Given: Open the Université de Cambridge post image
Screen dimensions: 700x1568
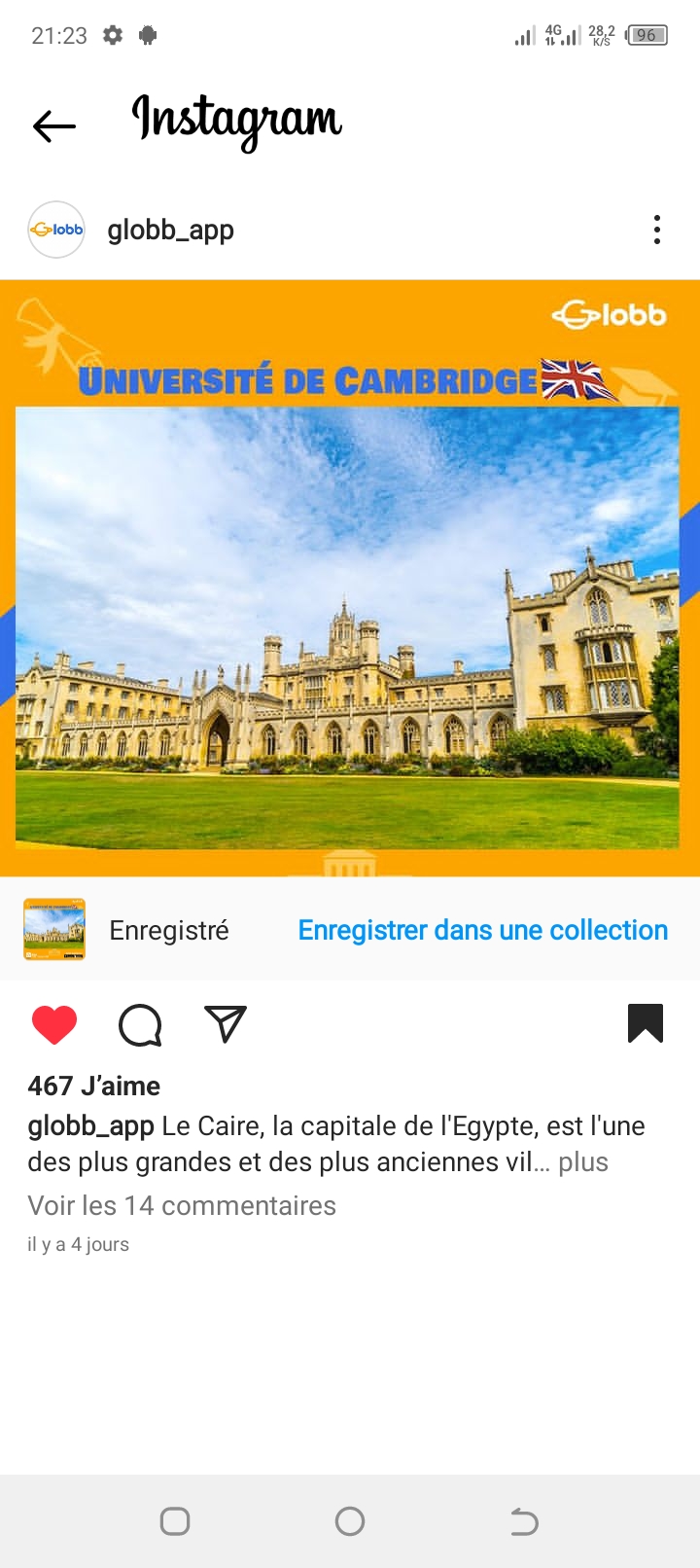Looking at the screenshot, I should click(348, 579).
